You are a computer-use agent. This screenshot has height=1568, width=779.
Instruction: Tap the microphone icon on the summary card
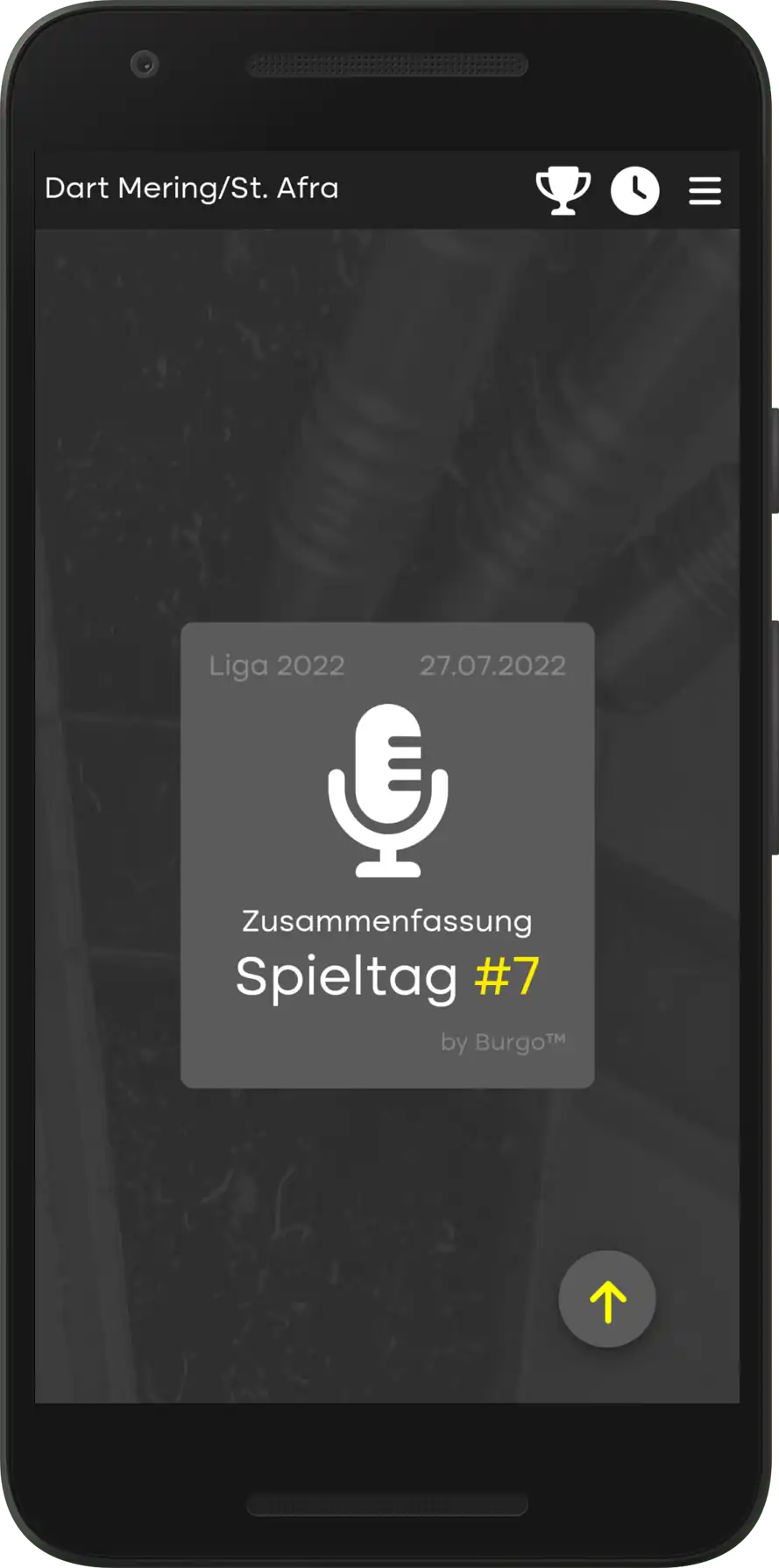tap(386, 789)
